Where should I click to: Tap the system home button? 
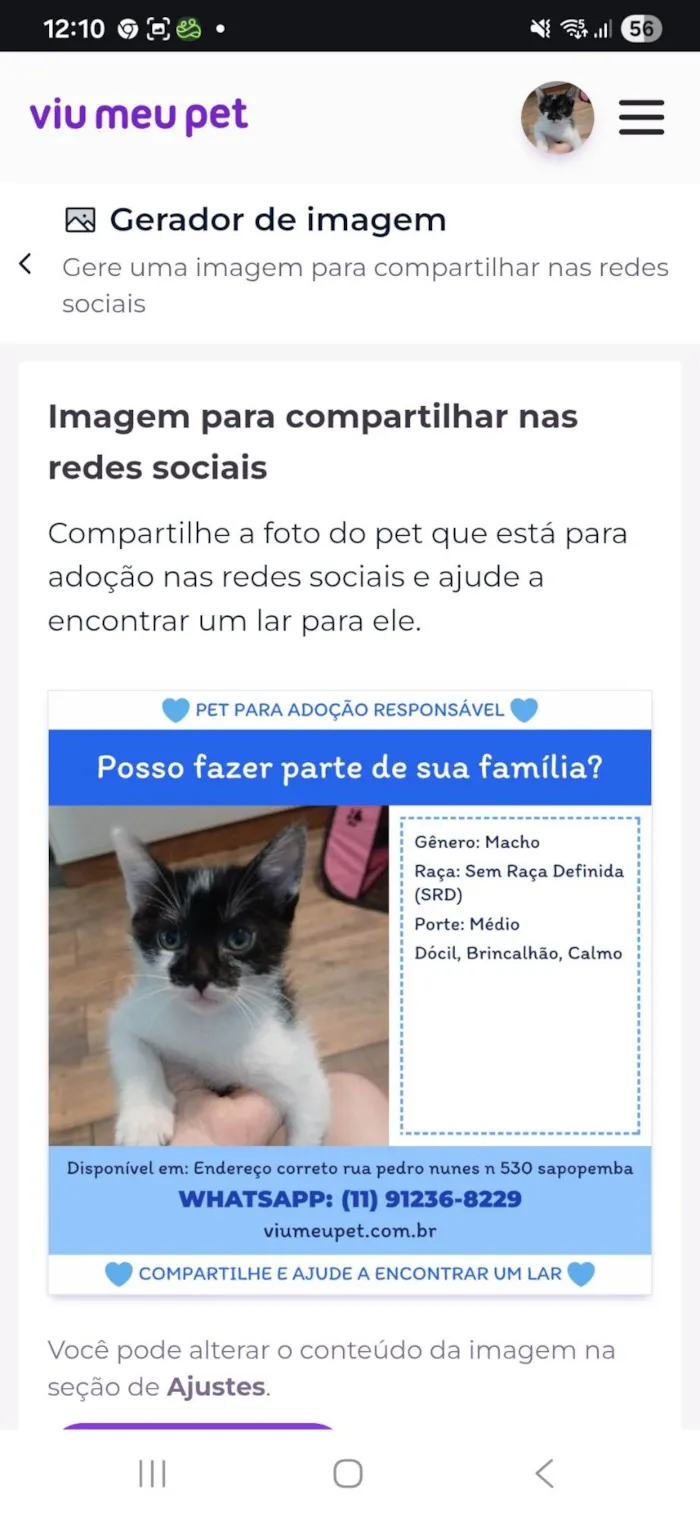[x=348, y=1473]
